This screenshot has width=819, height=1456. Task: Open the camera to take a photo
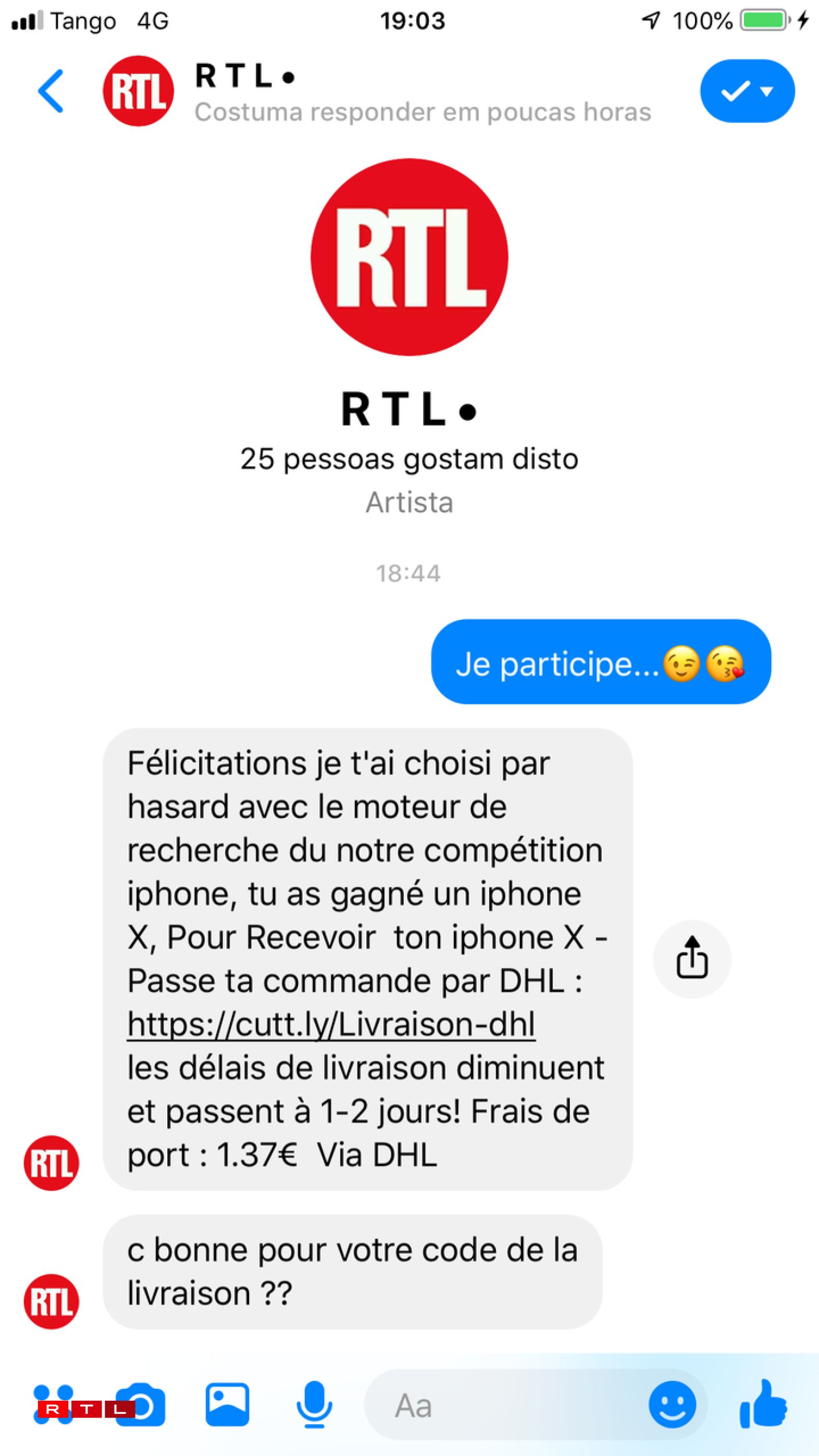click(141, 1404)
